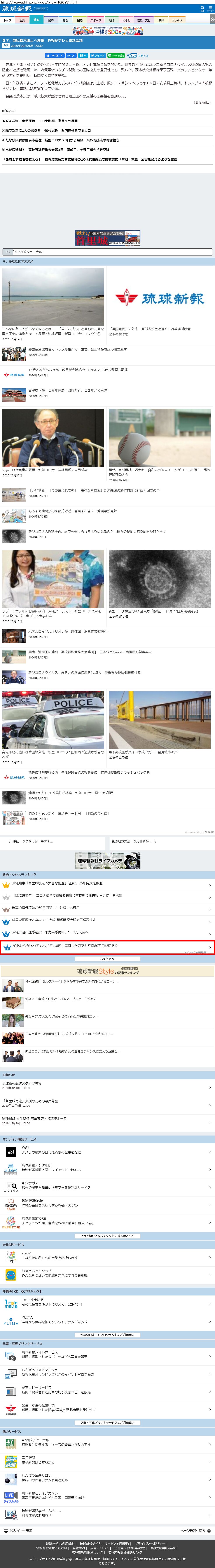Open the 首里城正殿 26年完成 recommended article
The height and width of the screenshot is (1568, 215).
(x=67, y=390)
